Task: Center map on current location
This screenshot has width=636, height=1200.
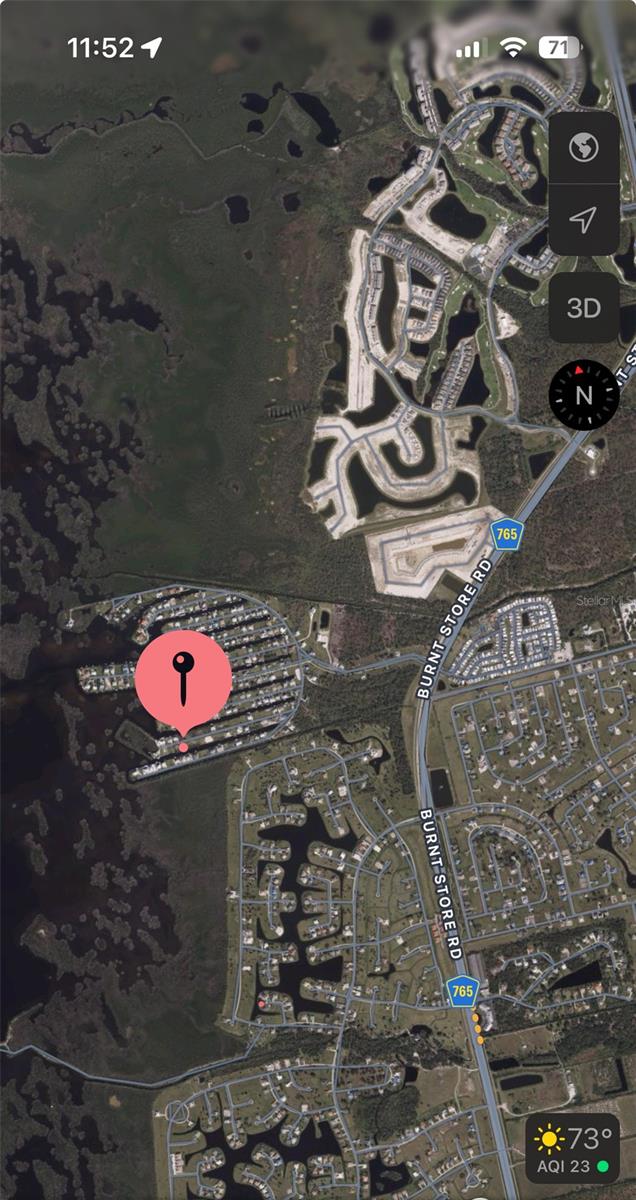Action: pos(584,220)
